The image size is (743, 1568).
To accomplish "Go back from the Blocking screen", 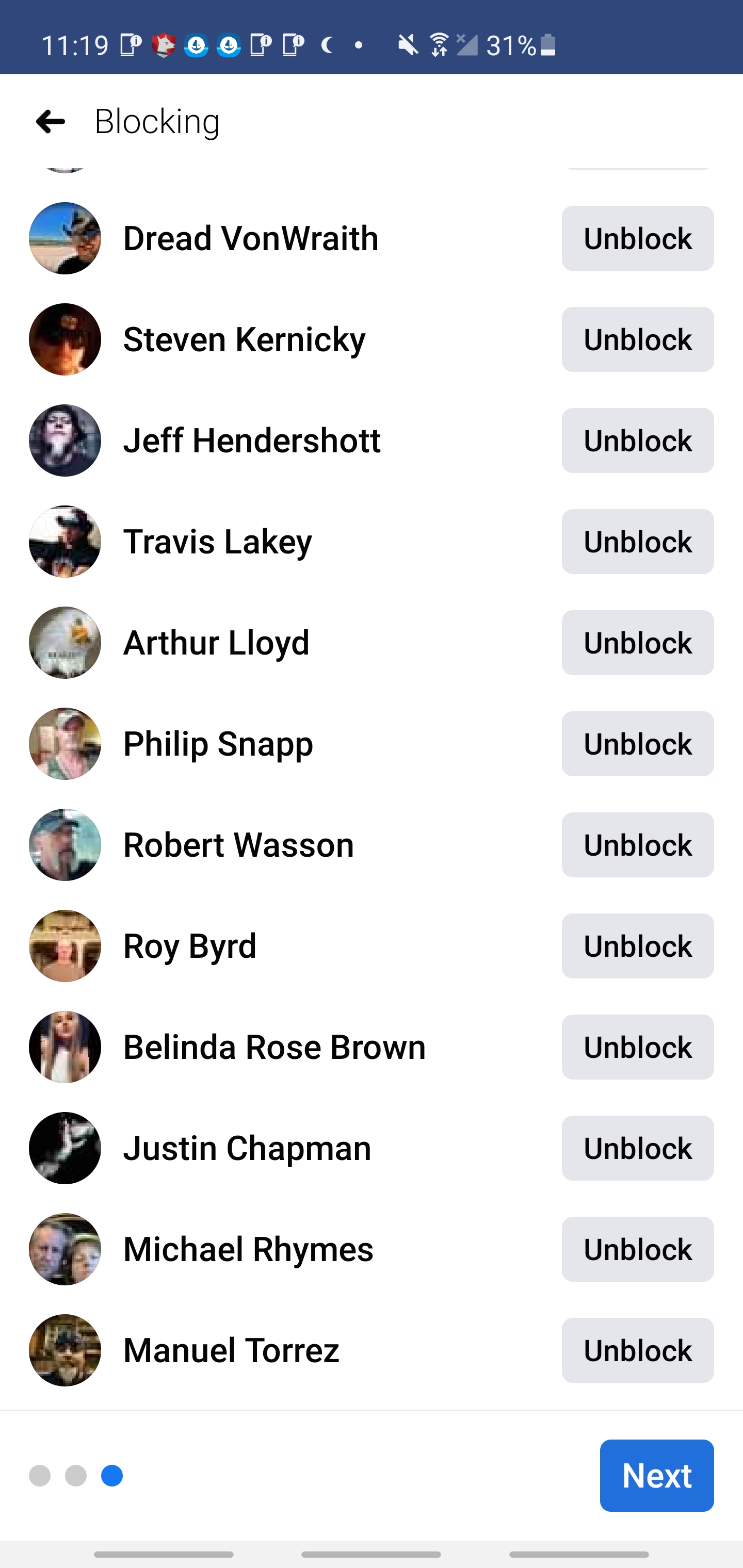I will [x=51, y=122].
